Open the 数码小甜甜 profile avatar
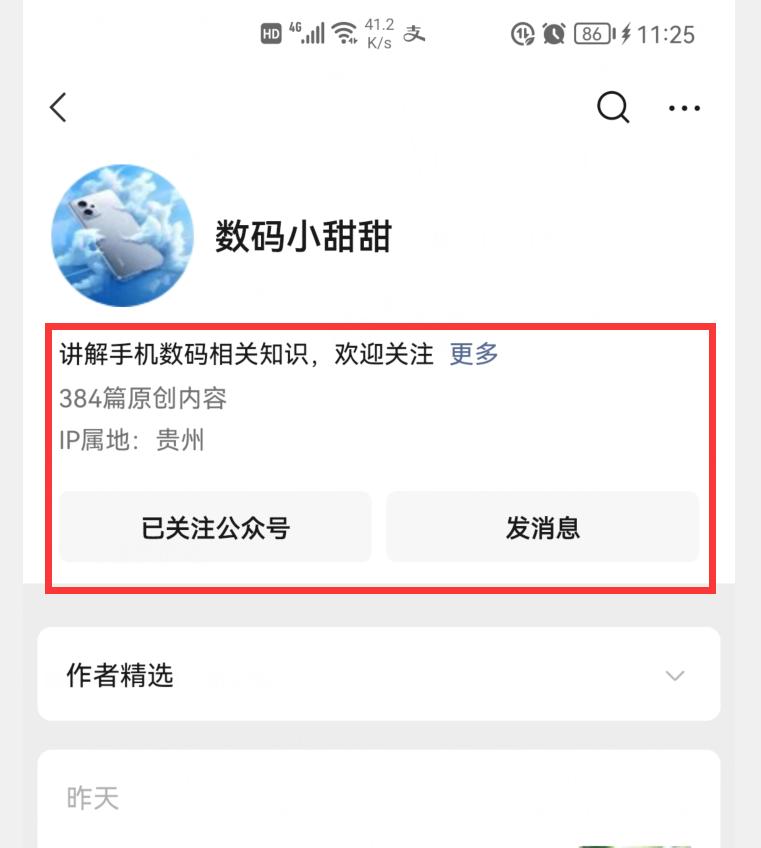The height and width of the screenshot is (848, 761). (x=122, y=235)
